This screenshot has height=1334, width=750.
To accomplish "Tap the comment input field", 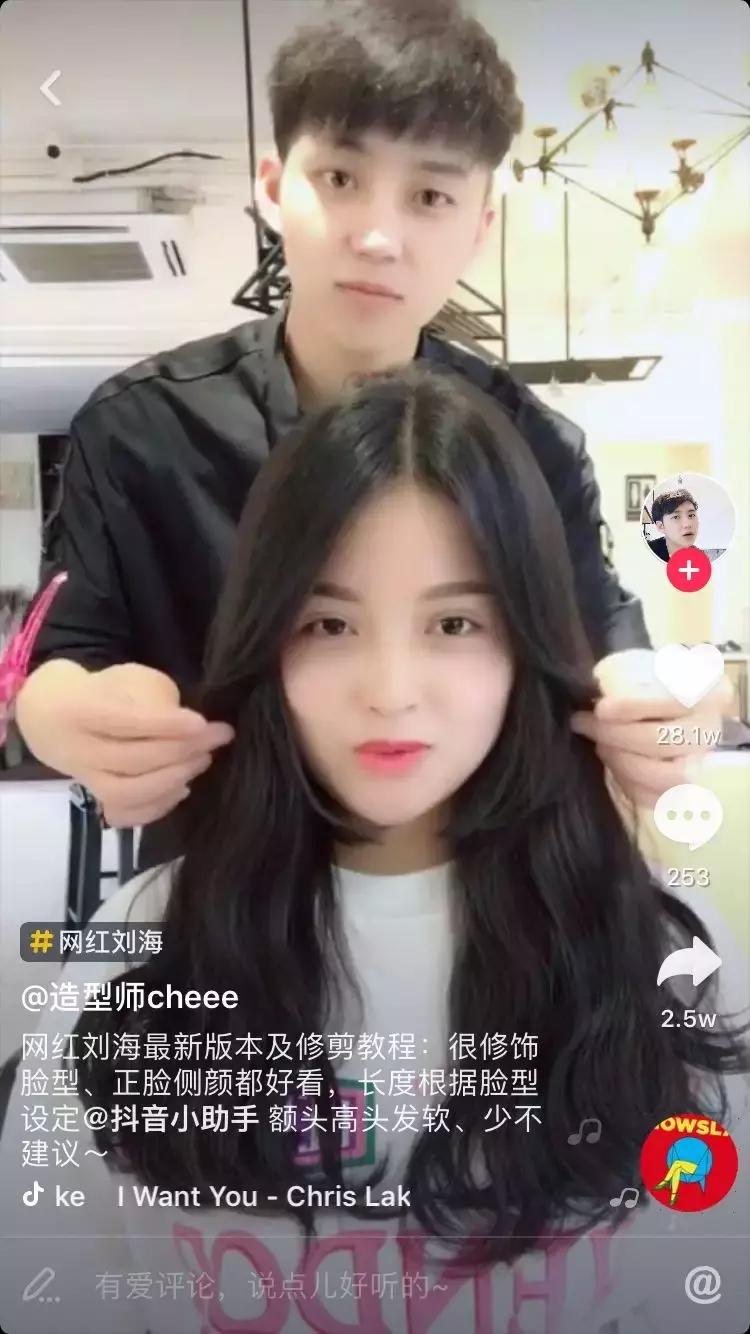I will point(270,1286).
